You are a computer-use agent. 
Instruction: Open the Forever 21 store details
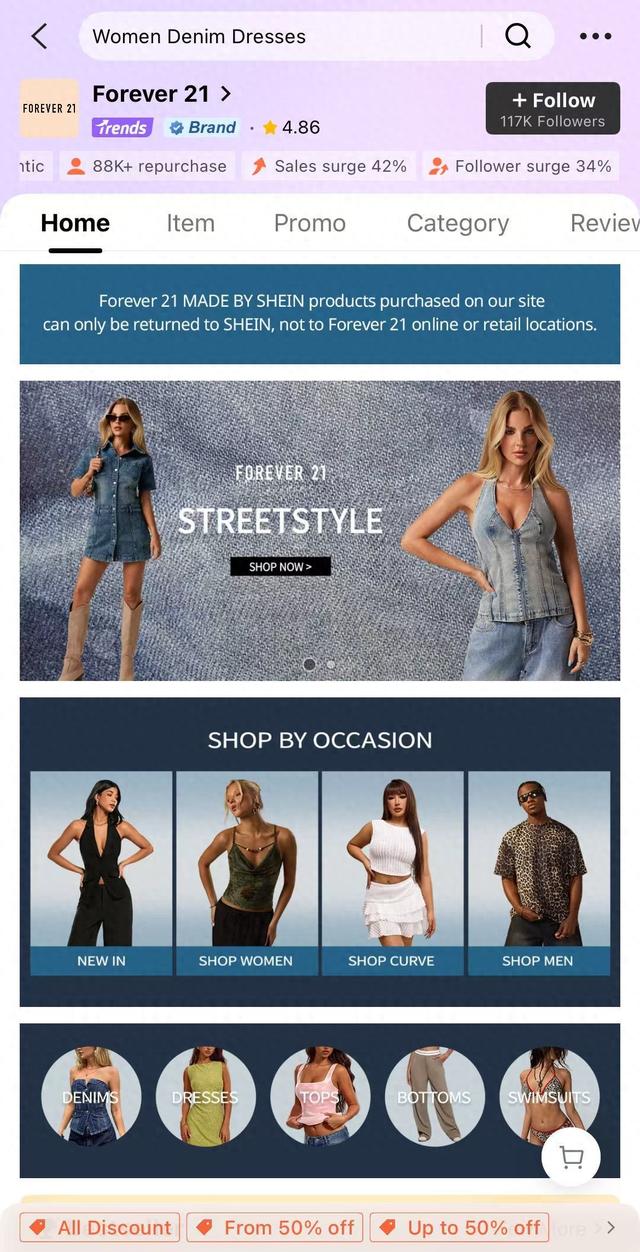click(x=161, y=94)
